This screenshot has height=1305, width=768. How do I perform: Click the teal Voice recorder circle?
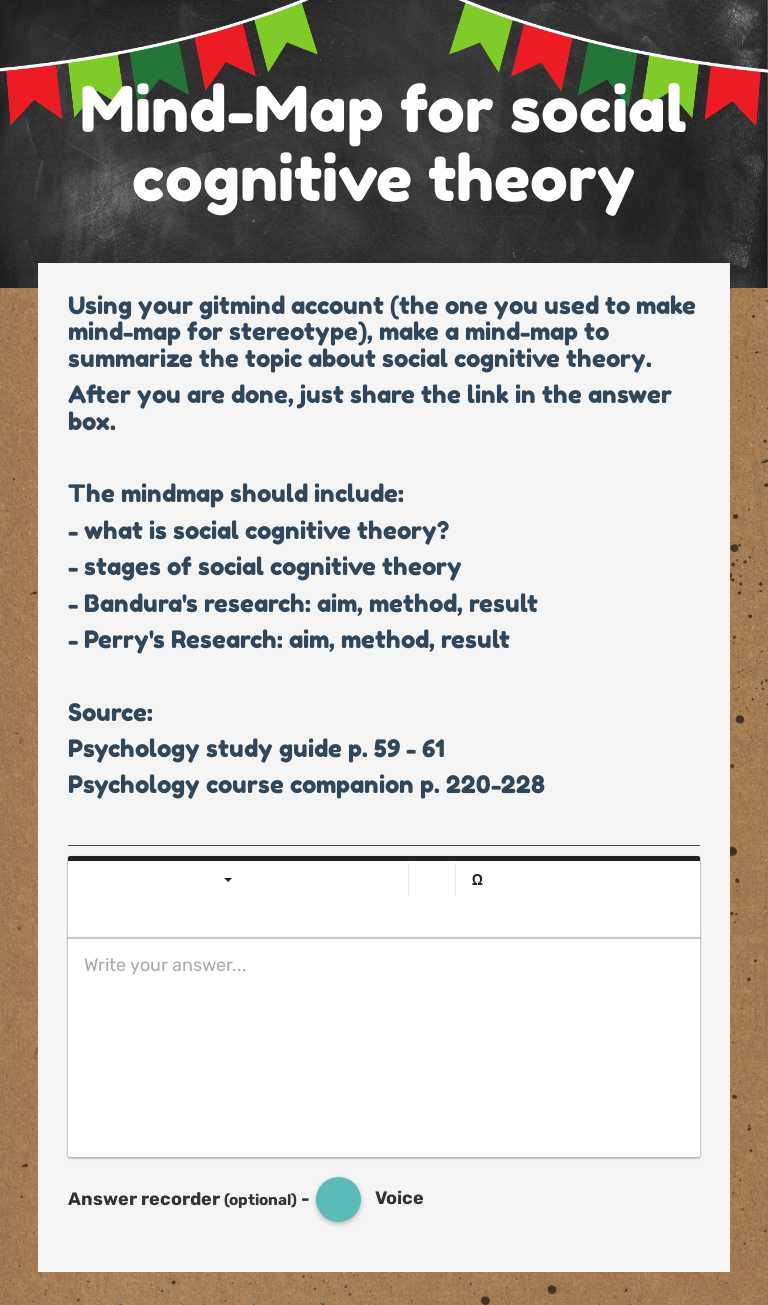coord(338,1199)
